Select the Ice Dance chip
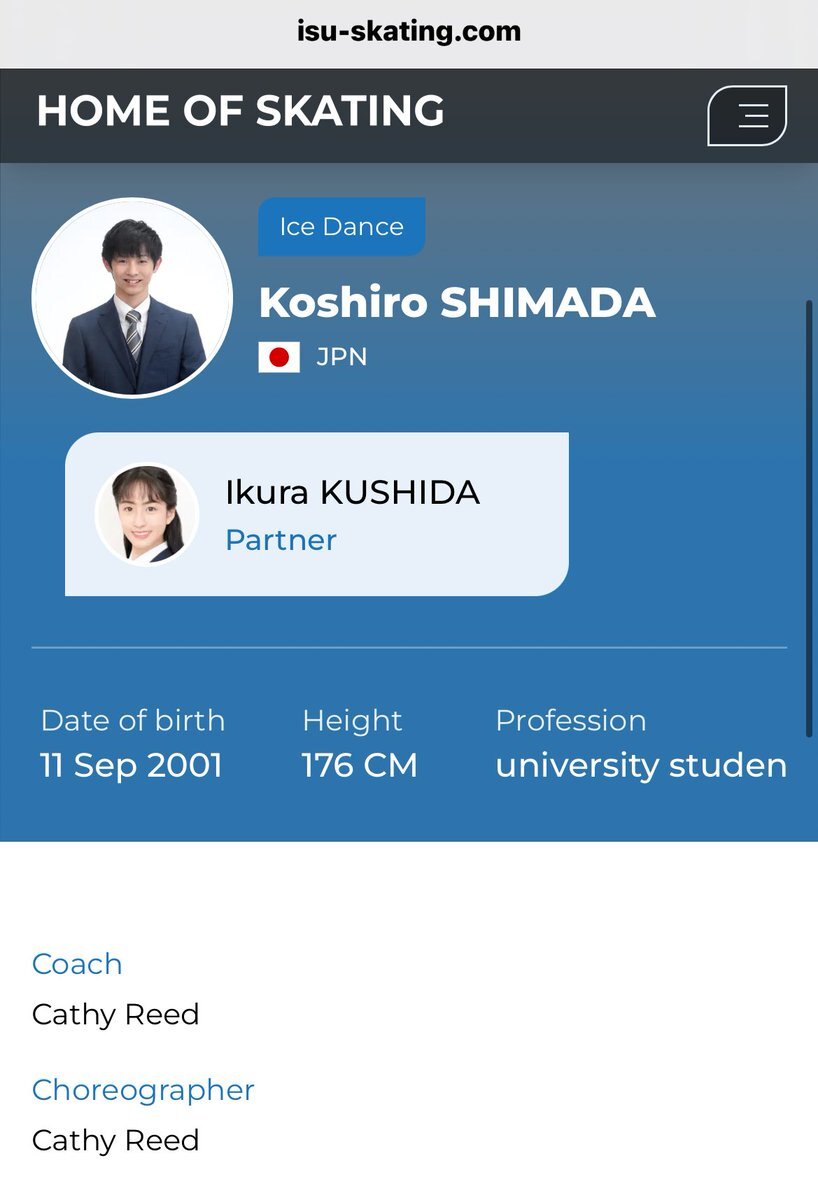 [341, 226]
